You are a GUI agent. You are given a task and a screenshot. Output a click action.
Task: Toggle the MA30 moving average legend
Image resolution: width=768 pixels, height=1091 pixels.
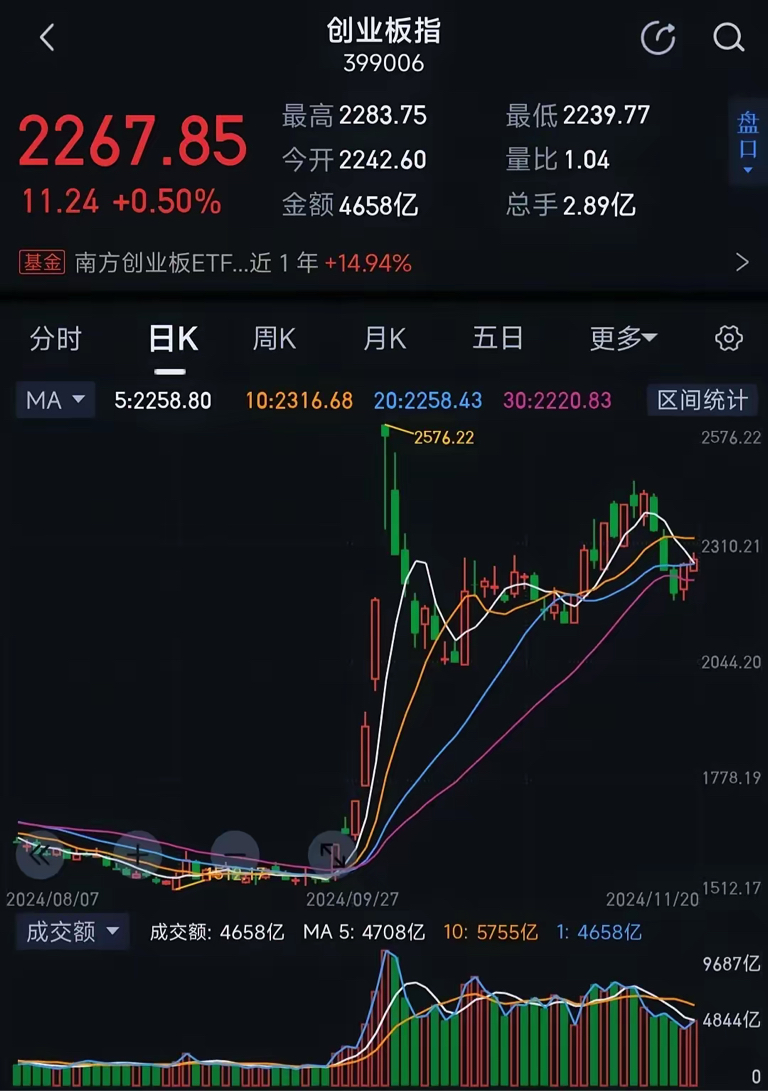click(560, 399)
